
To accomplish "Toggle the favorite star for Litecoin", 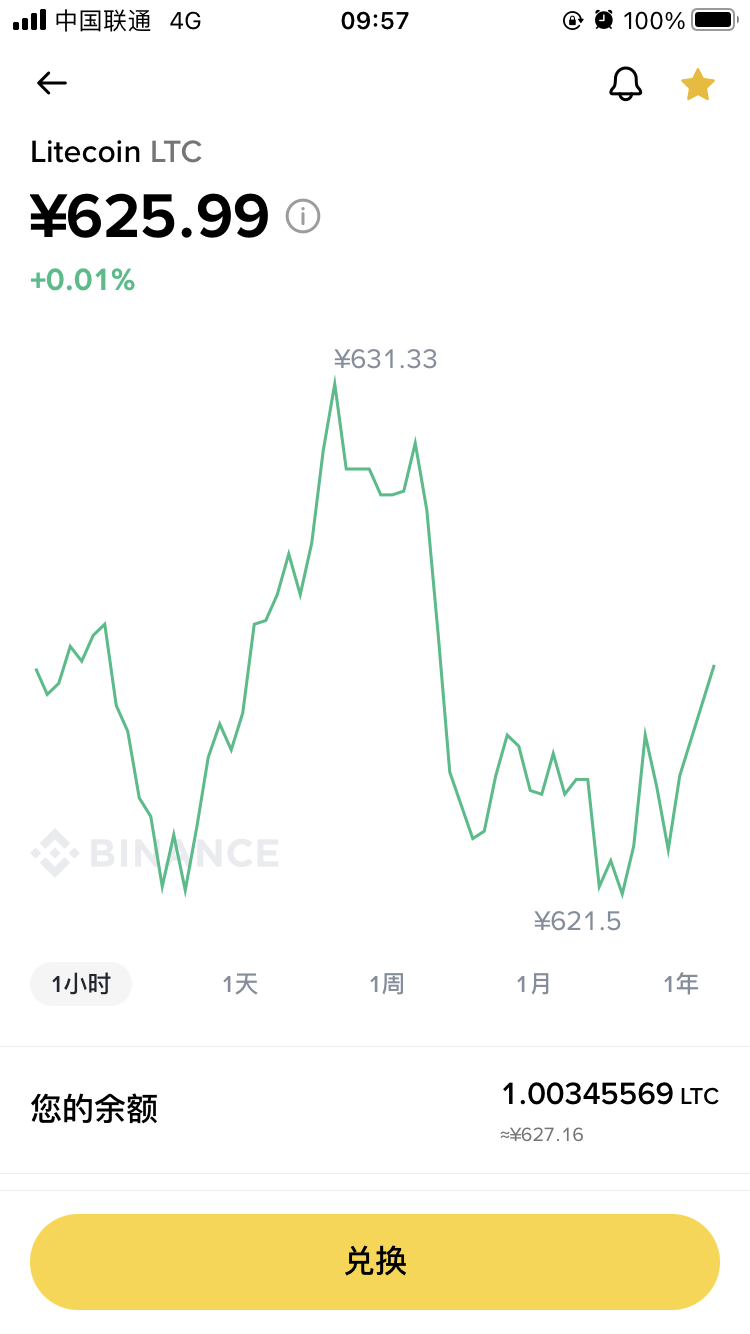I will point(698,85).
